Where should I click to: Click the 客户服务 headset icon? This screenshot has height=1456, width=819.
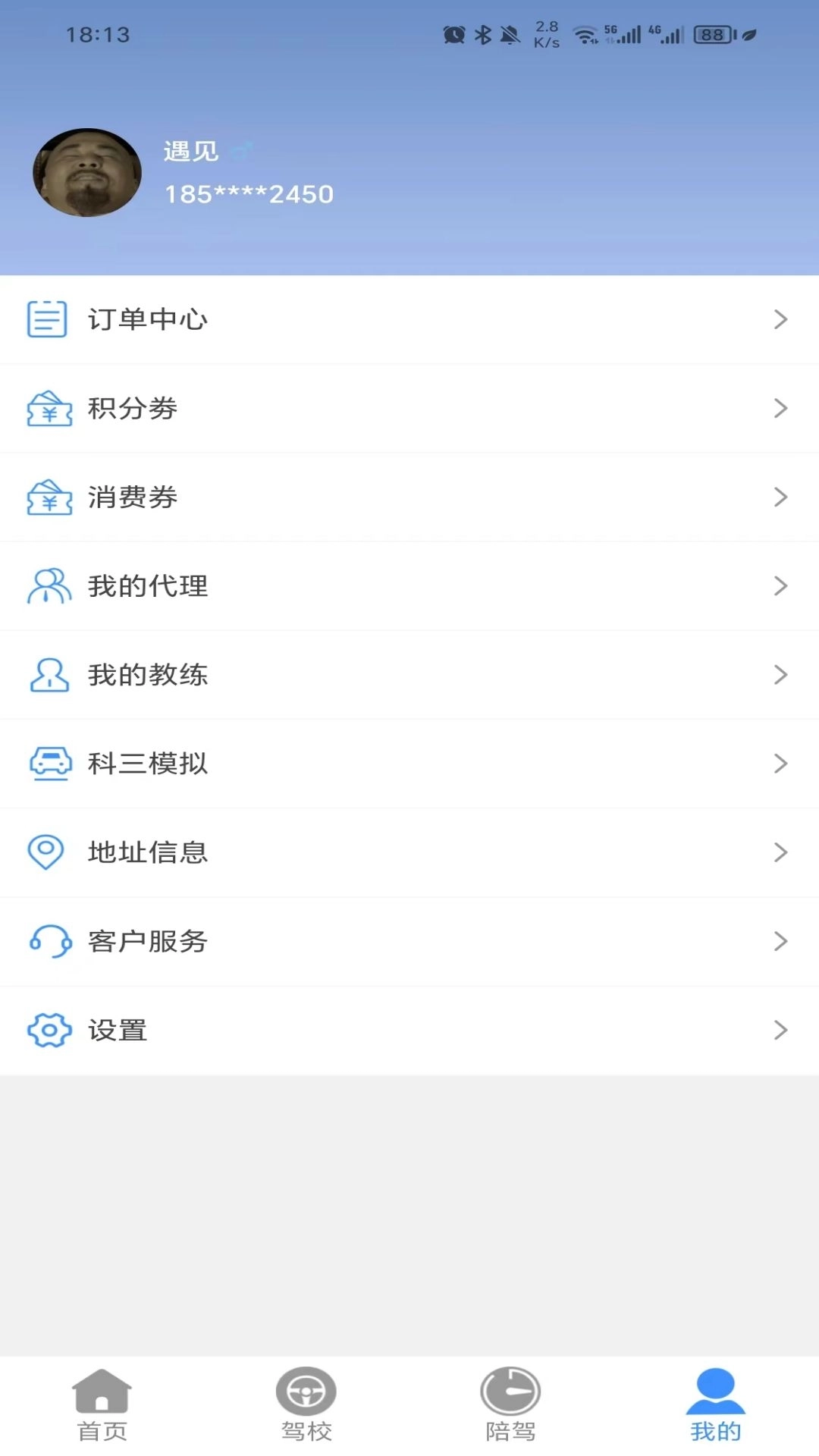[47, 942]
